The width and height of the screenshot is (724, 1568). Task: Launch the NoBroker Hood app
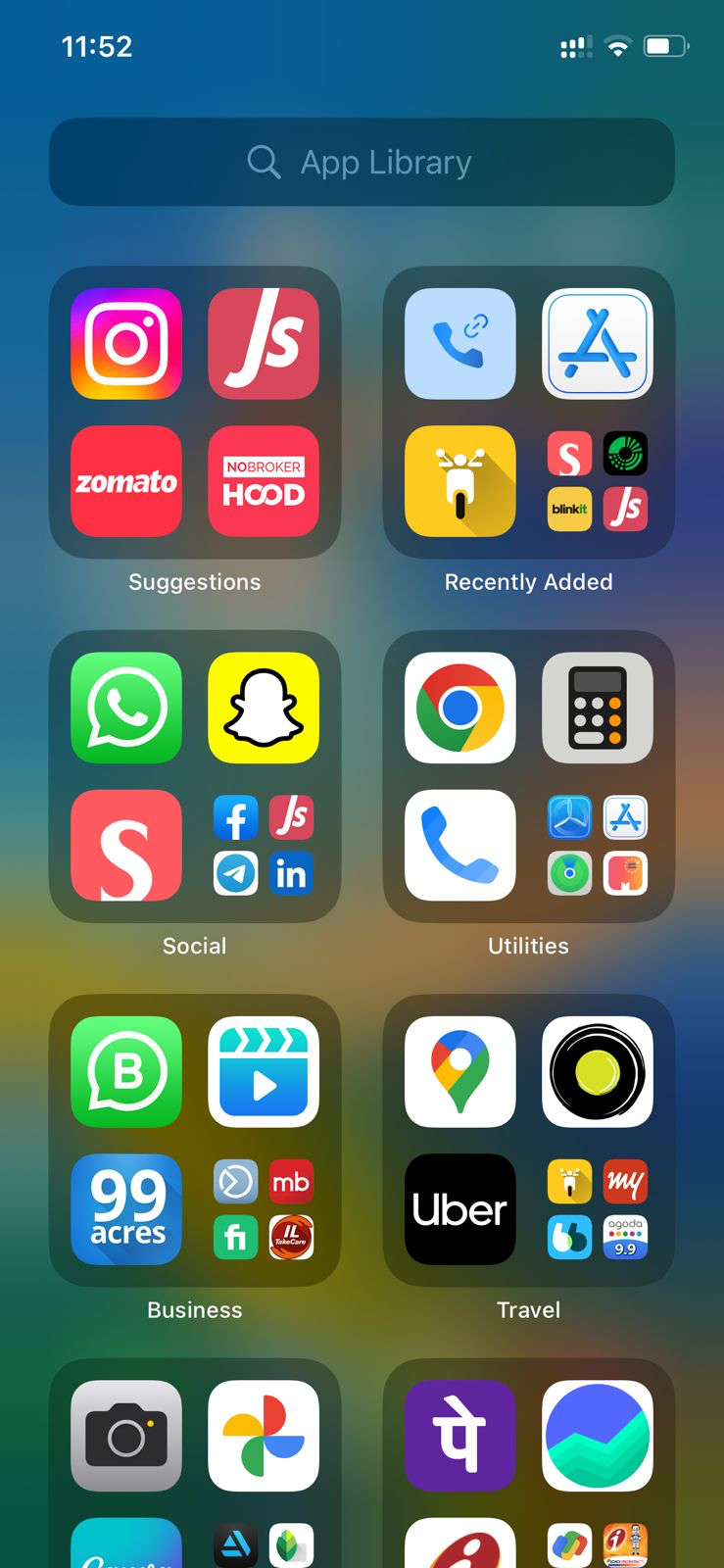coord(264,481)
